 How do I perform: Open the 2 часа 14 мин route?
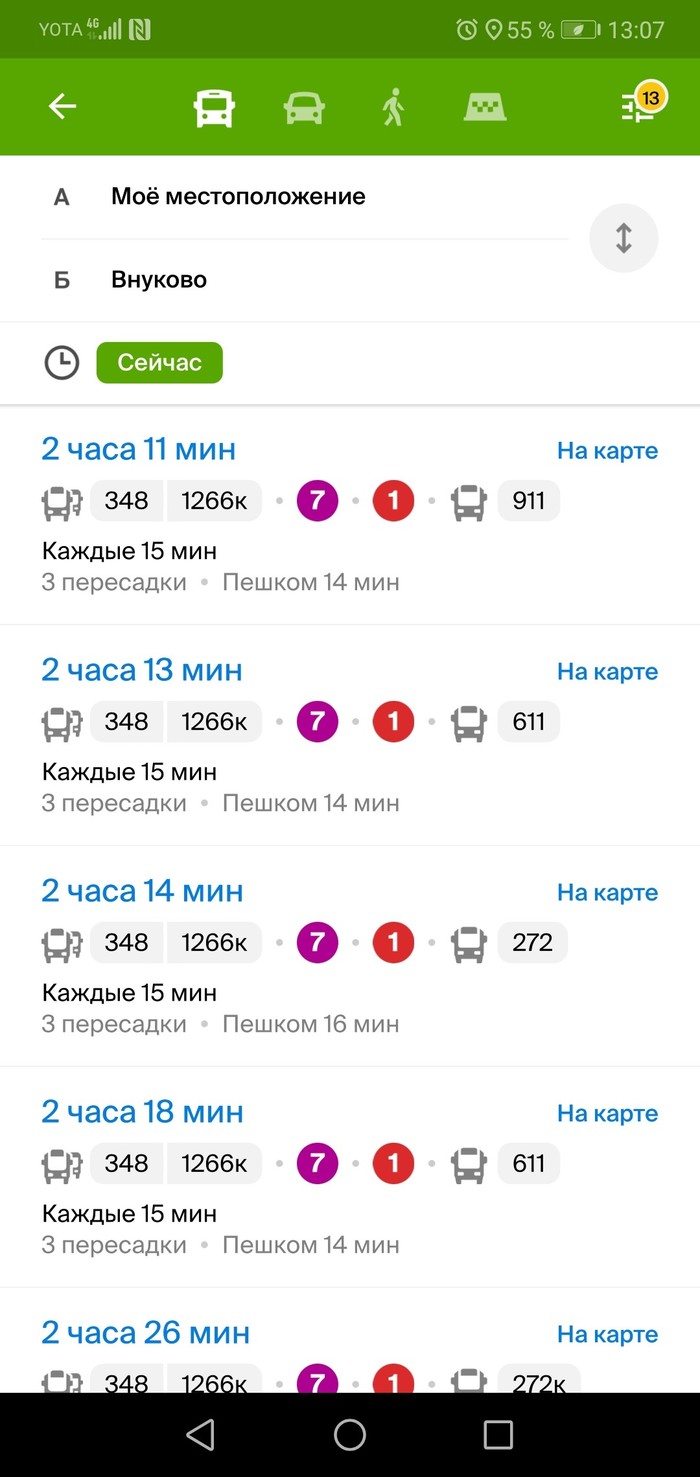(x=350, y=957)
